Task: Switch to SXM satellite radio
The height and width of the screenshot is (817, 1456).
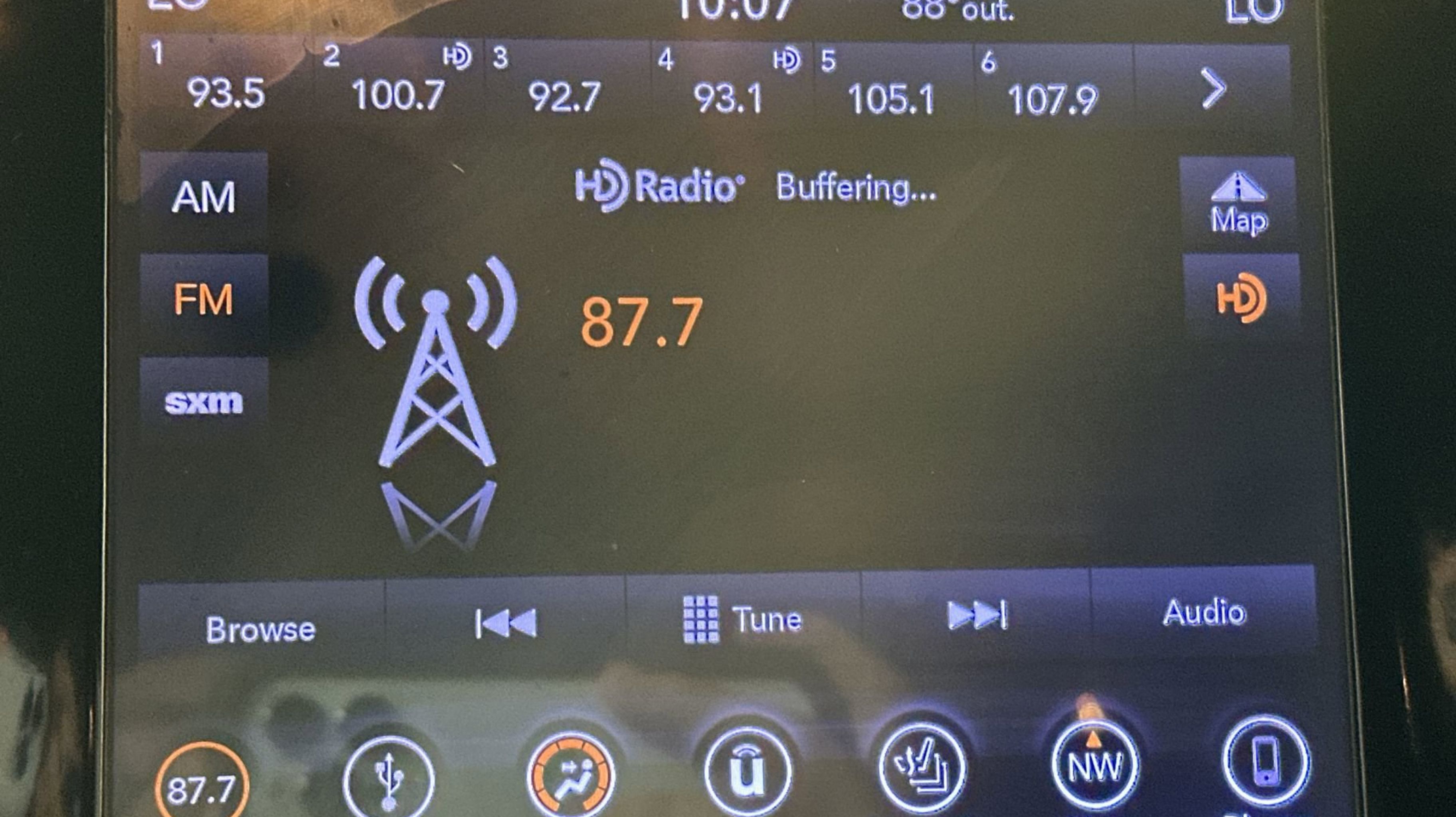Action: (x=204, y=401)
